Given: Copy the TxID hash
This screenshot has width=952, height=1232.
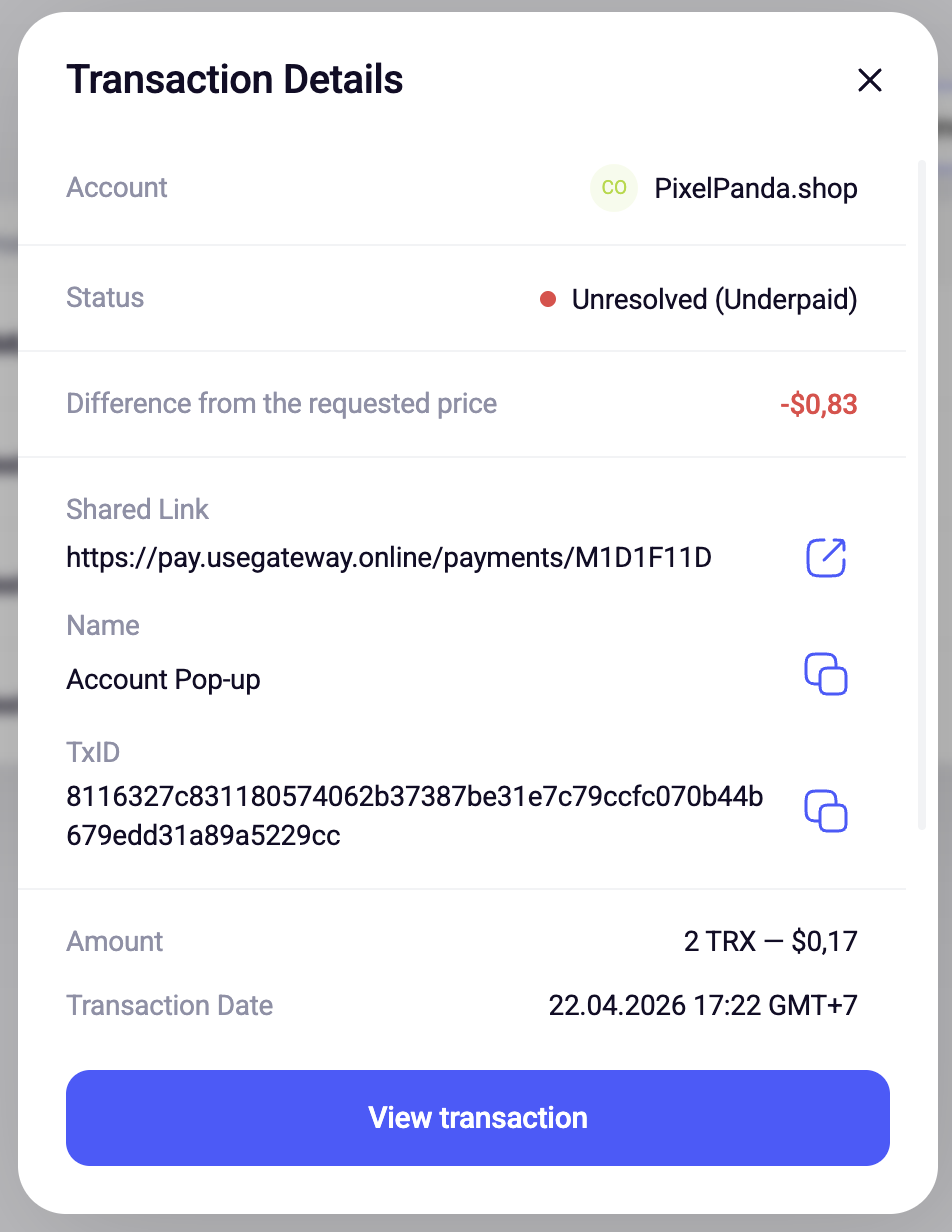Looking at the screenshot, I should tap(826, 810).
